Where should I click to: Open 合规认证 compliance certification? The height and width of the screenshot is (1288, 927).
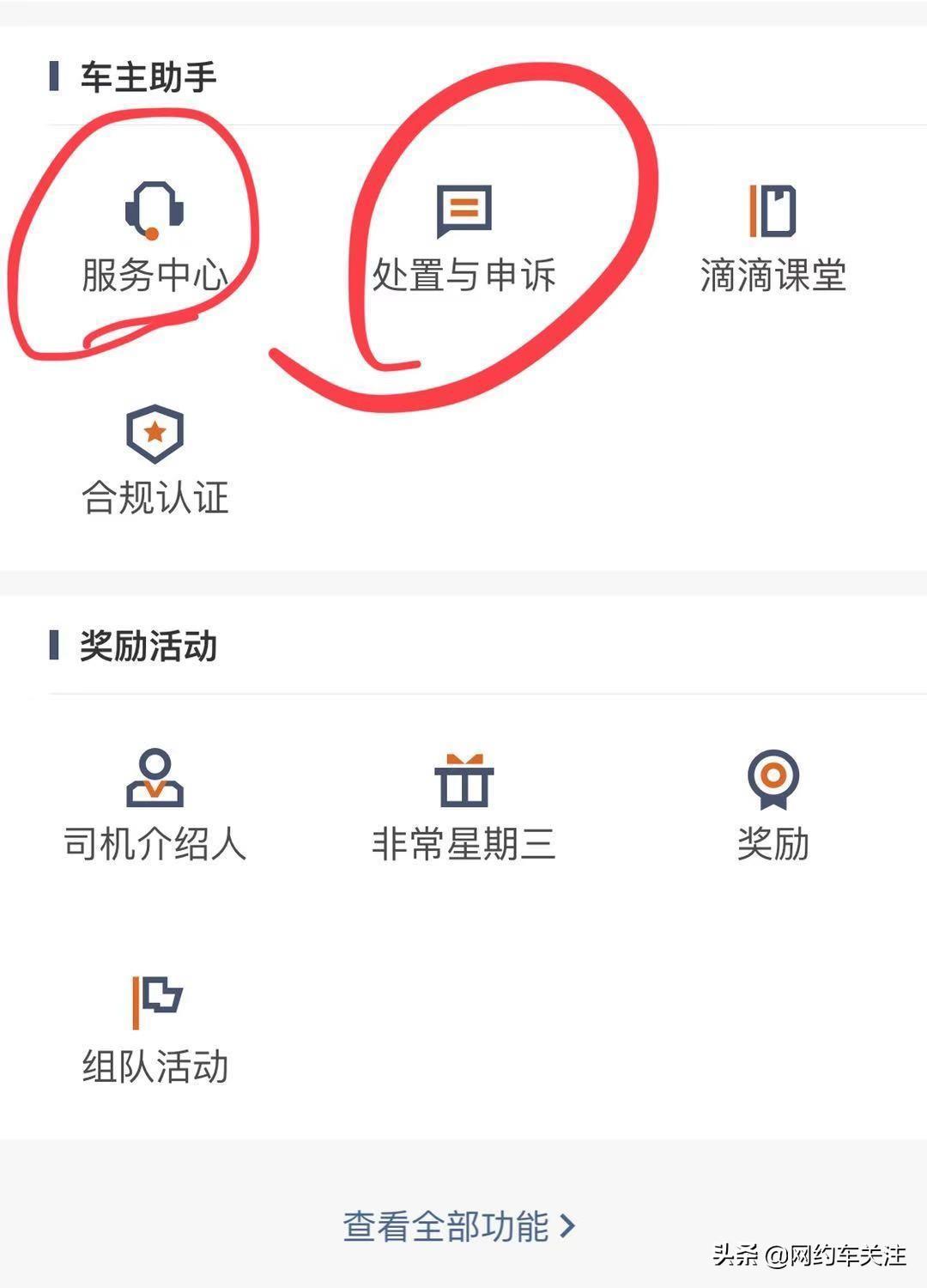pyautogui.click(x=154, y=459)
